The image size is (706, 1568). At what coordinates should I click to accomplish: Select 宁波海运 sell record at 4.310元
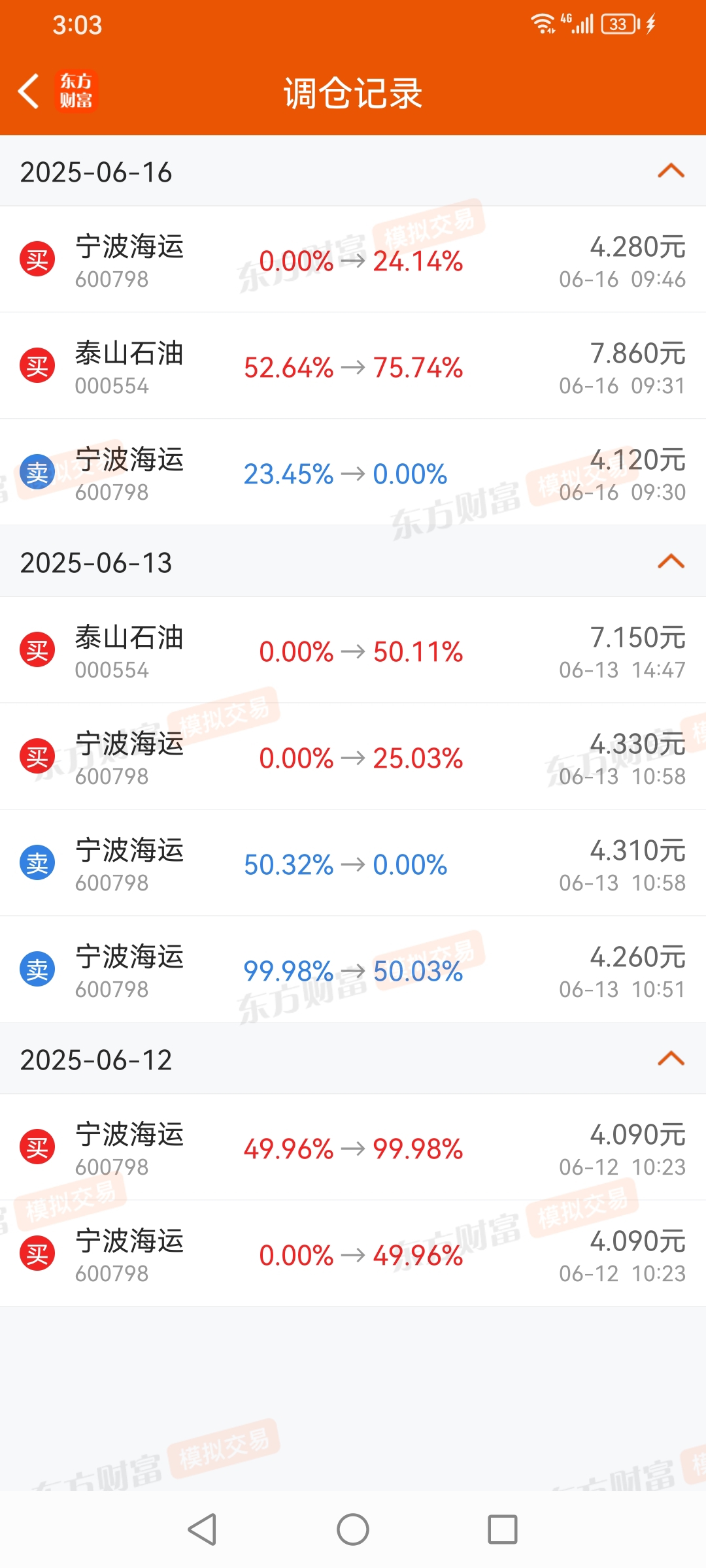[x=353, y=863]
